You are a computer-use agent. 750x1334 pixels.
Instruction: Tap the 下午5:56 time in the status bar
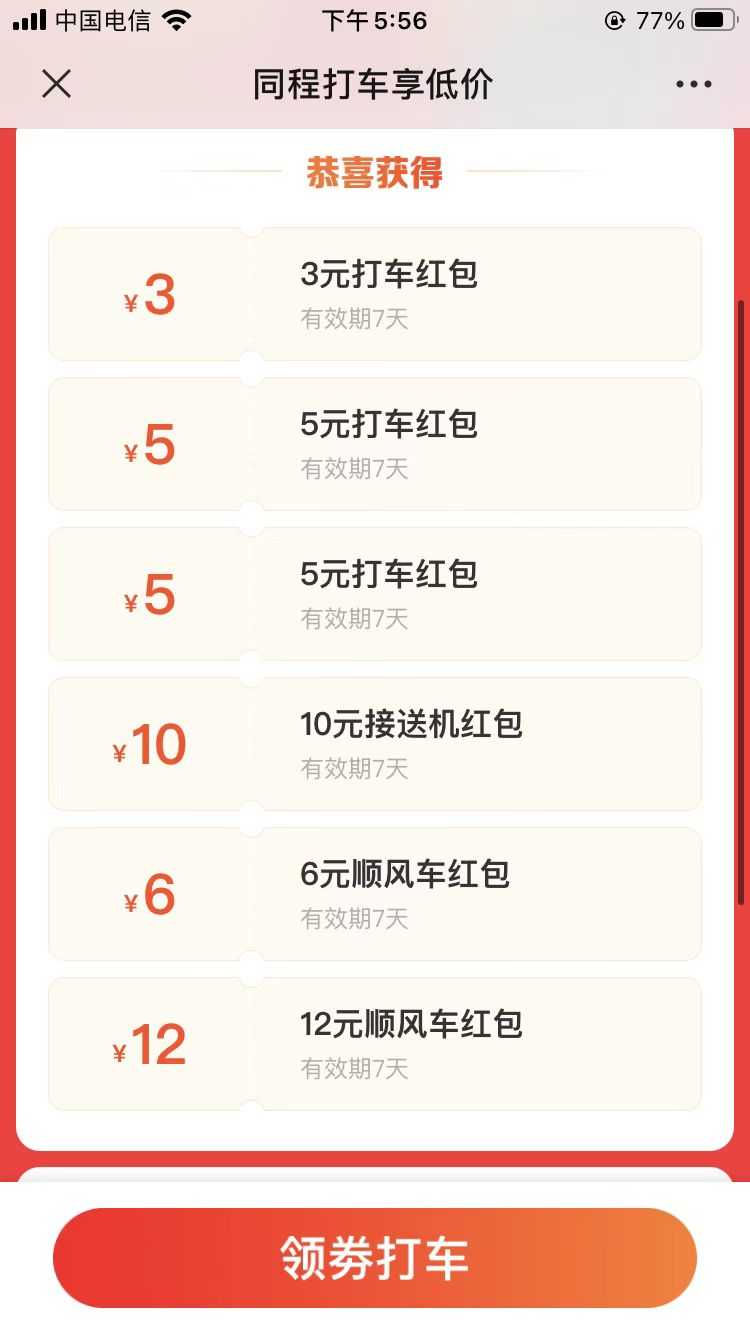tap(375, 18)
